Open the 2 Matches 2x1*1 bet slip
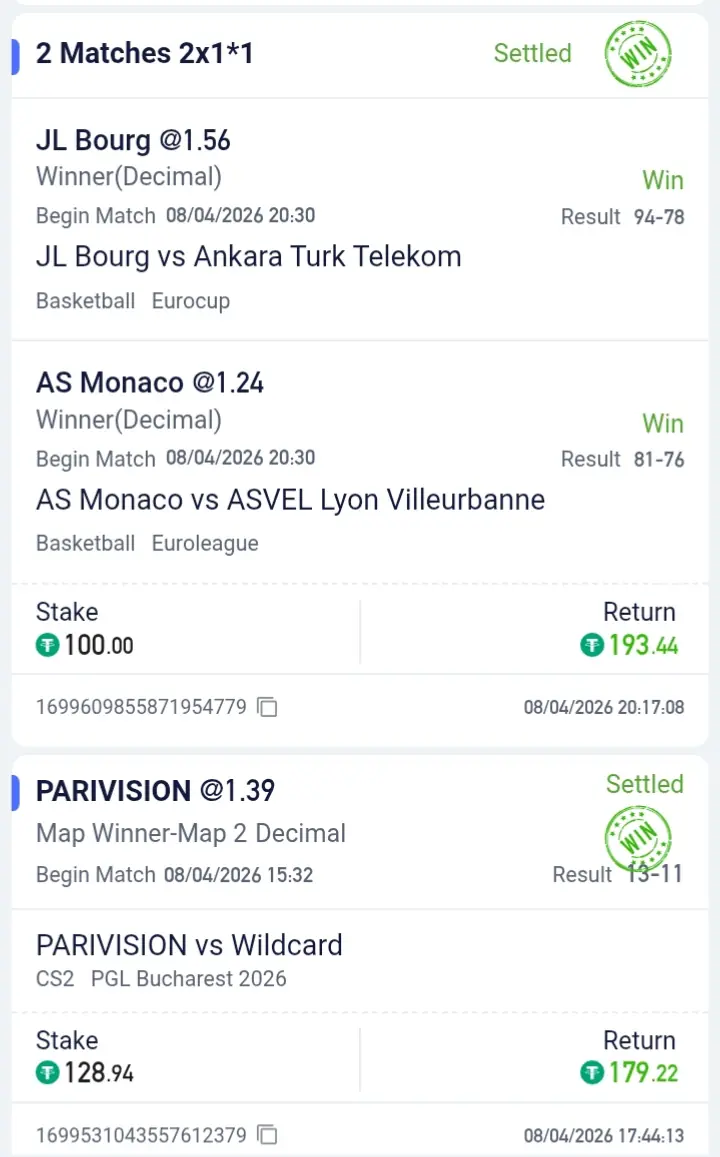The image size is (720, 1157). [145, 53]
